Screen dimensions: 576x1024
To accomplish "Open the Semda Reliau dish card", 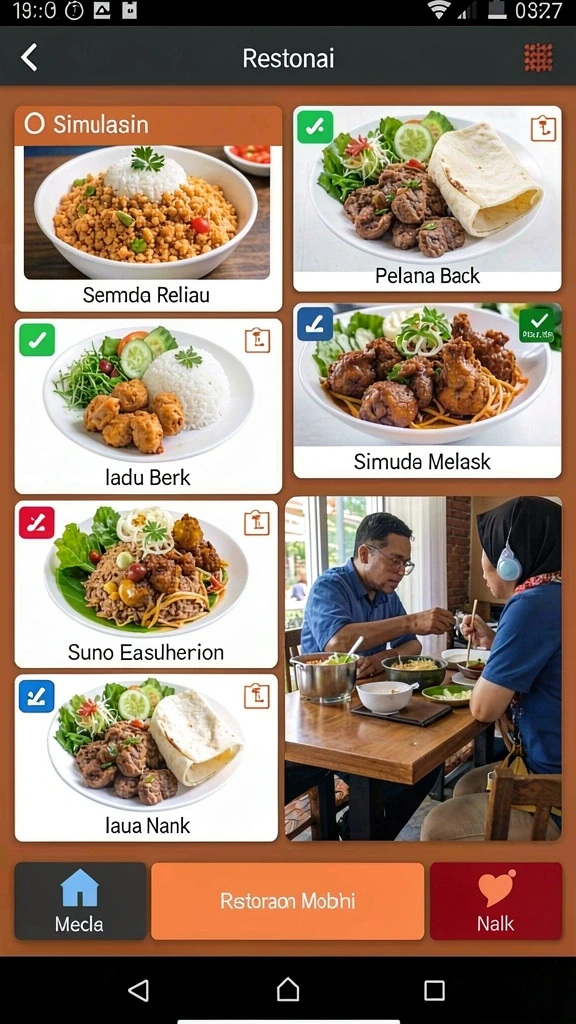I will (148, 209).
